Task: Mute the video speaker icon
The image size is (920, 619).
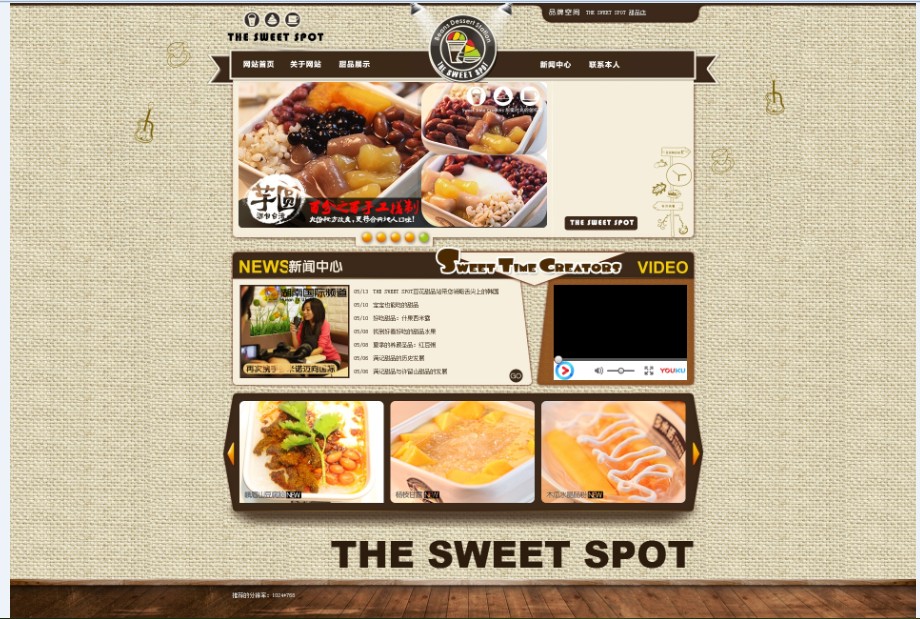Action: 599,371
